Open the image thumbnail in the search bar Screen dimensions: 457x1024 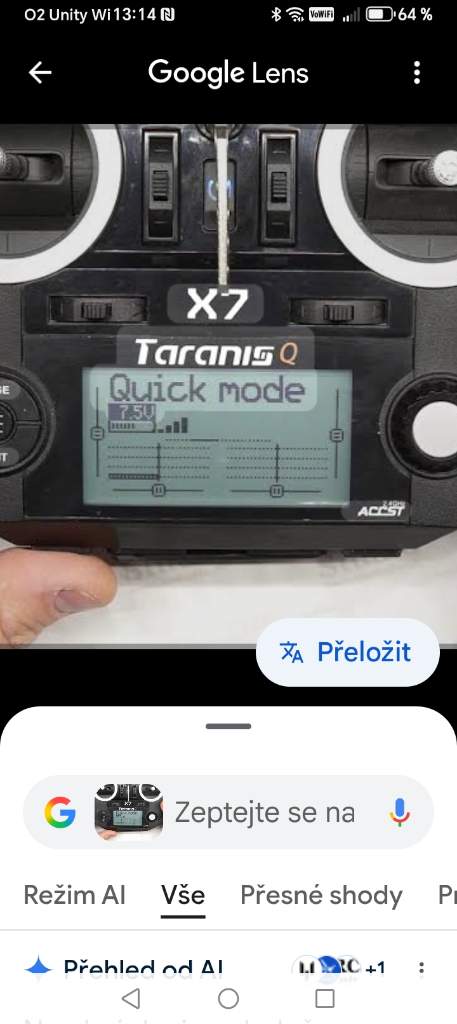point(129,812)
